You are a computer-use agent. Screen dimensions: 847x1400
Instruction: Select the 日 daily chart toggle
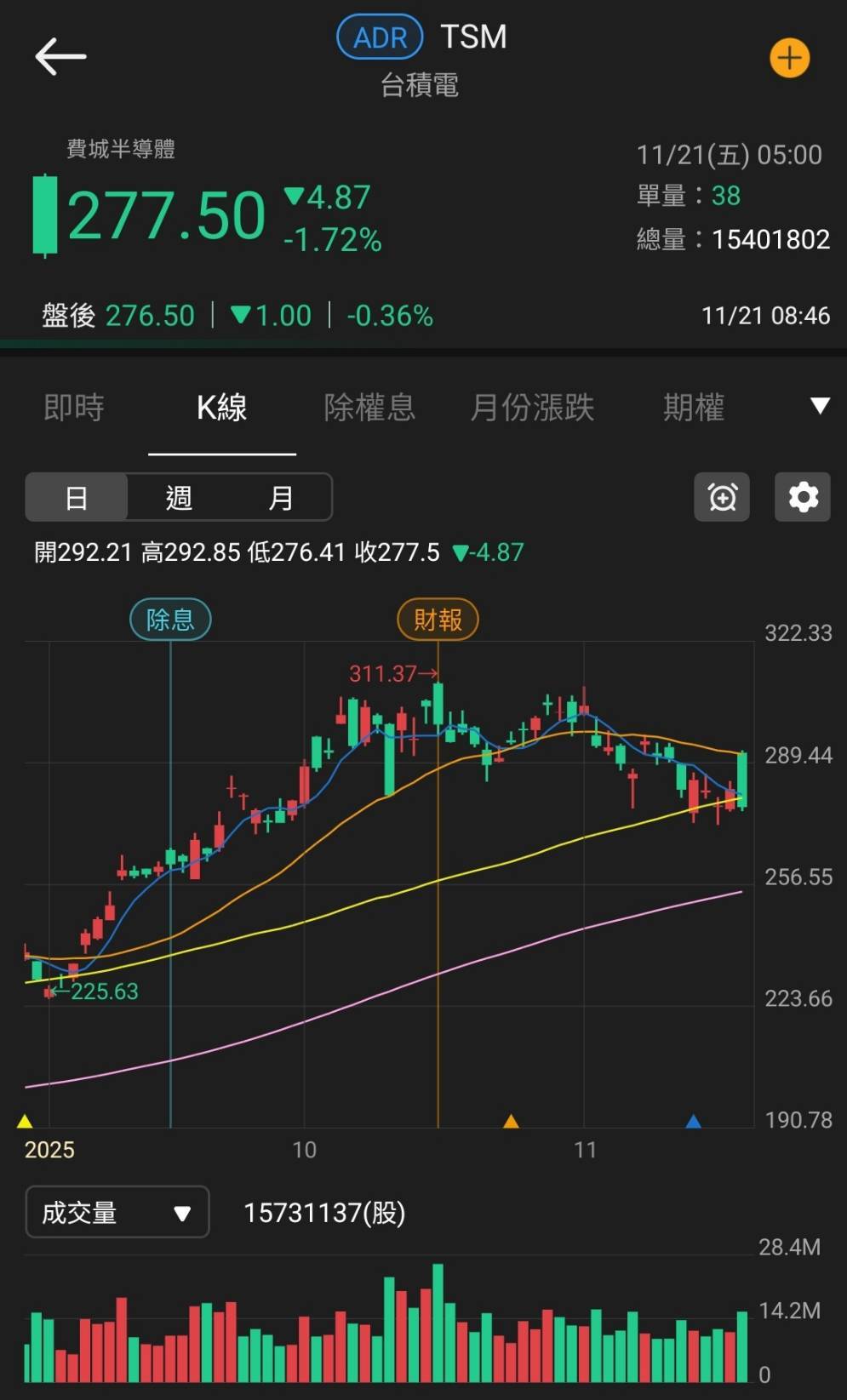tap(77, 497)
